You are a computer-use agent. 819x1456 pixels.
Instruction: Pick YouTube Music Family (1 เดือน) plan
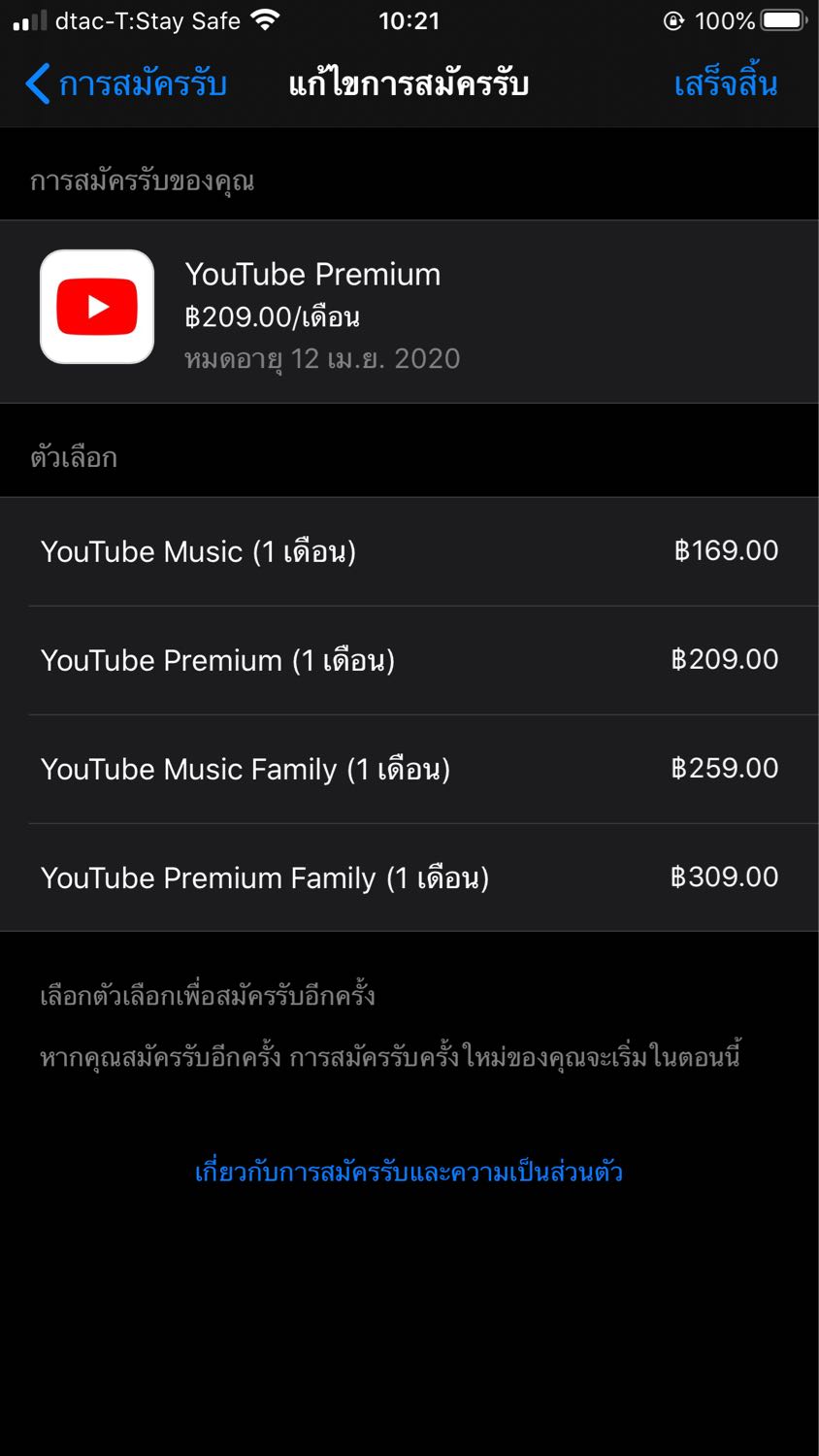(409, 769)
